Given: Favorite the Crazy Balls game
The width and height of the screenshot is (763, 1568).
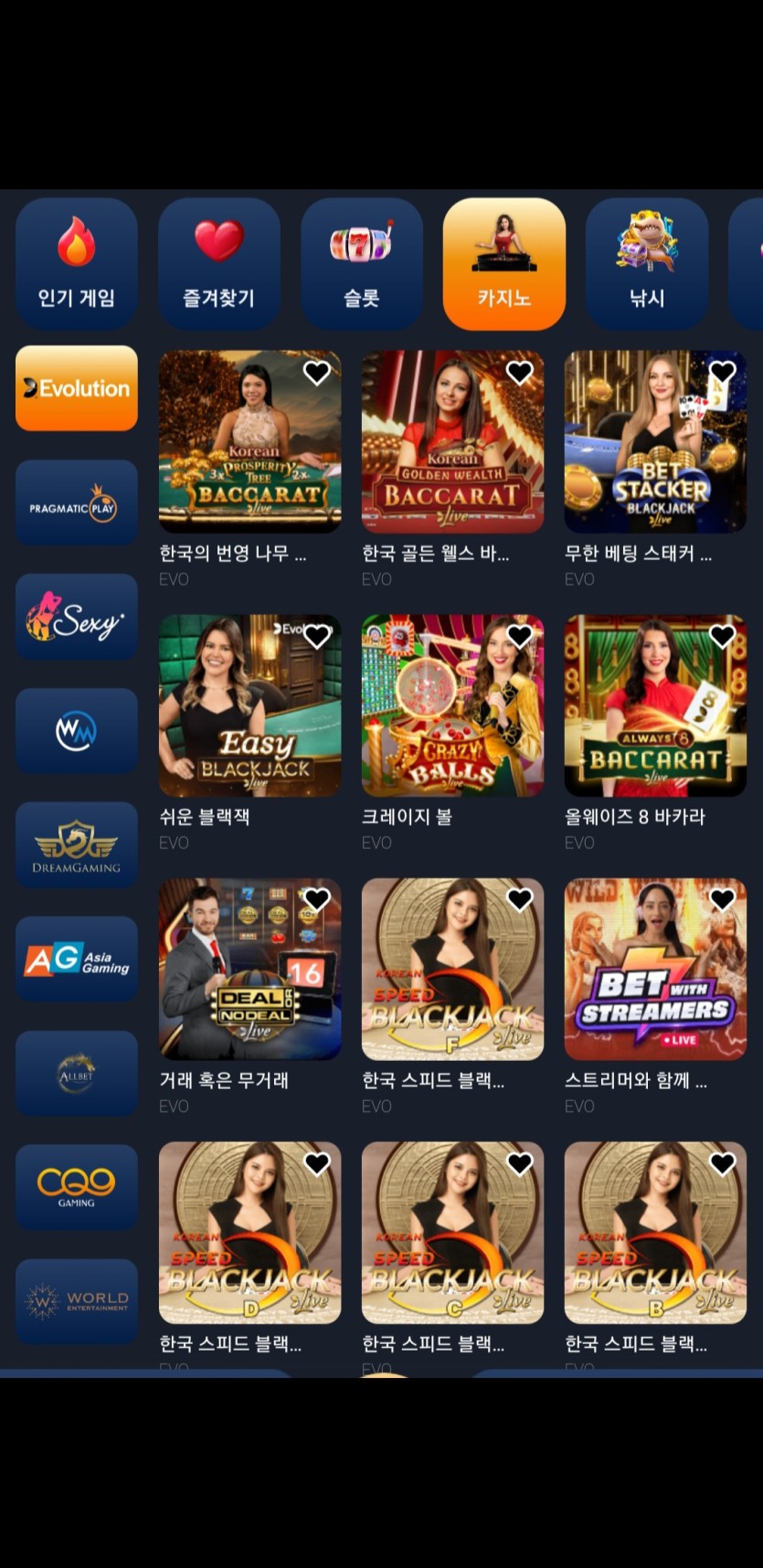Looking at the screenshot, I should tap(520, 636).
